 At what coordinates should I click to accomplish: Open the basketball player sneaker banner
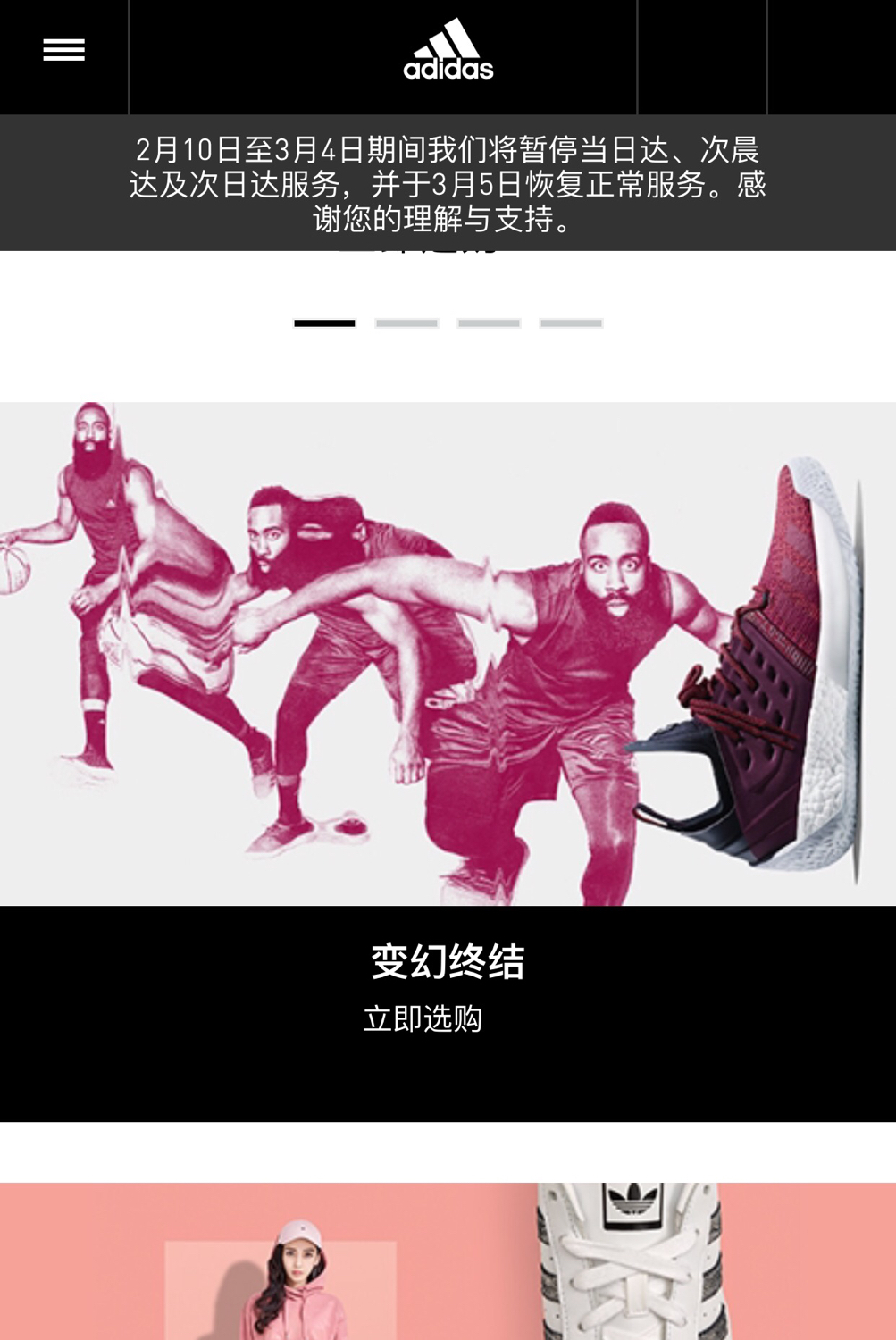click(447, 654)
